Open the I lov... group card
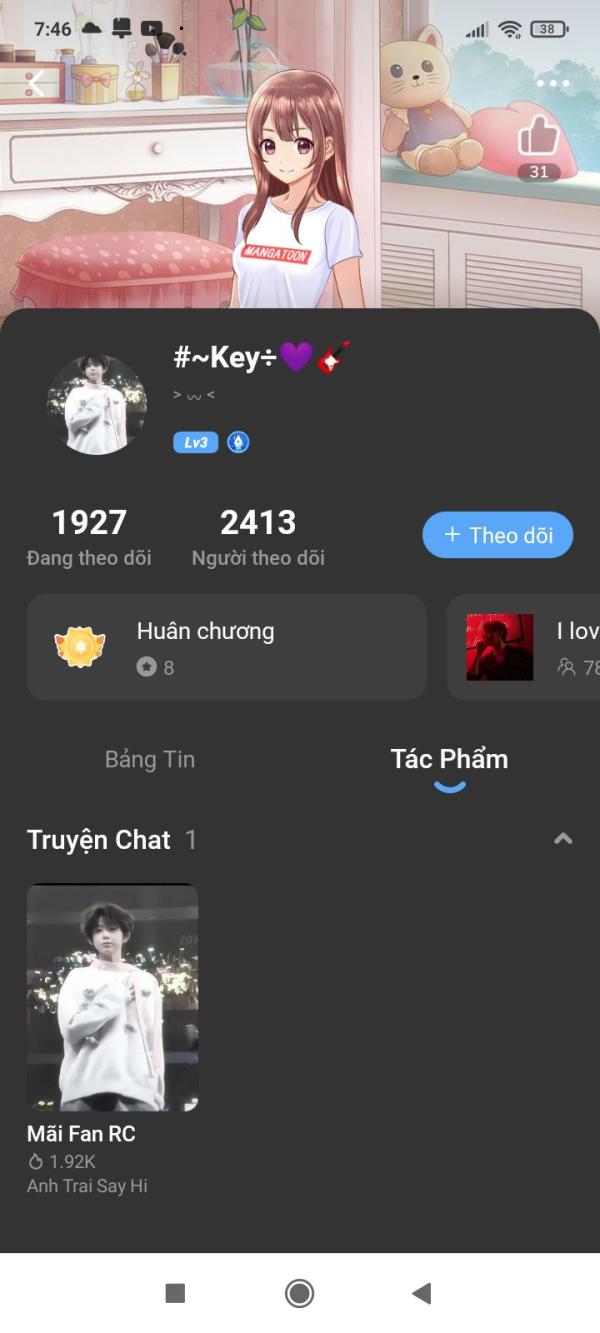This screenshot has width=600, height=1333. tap(524, 647)
